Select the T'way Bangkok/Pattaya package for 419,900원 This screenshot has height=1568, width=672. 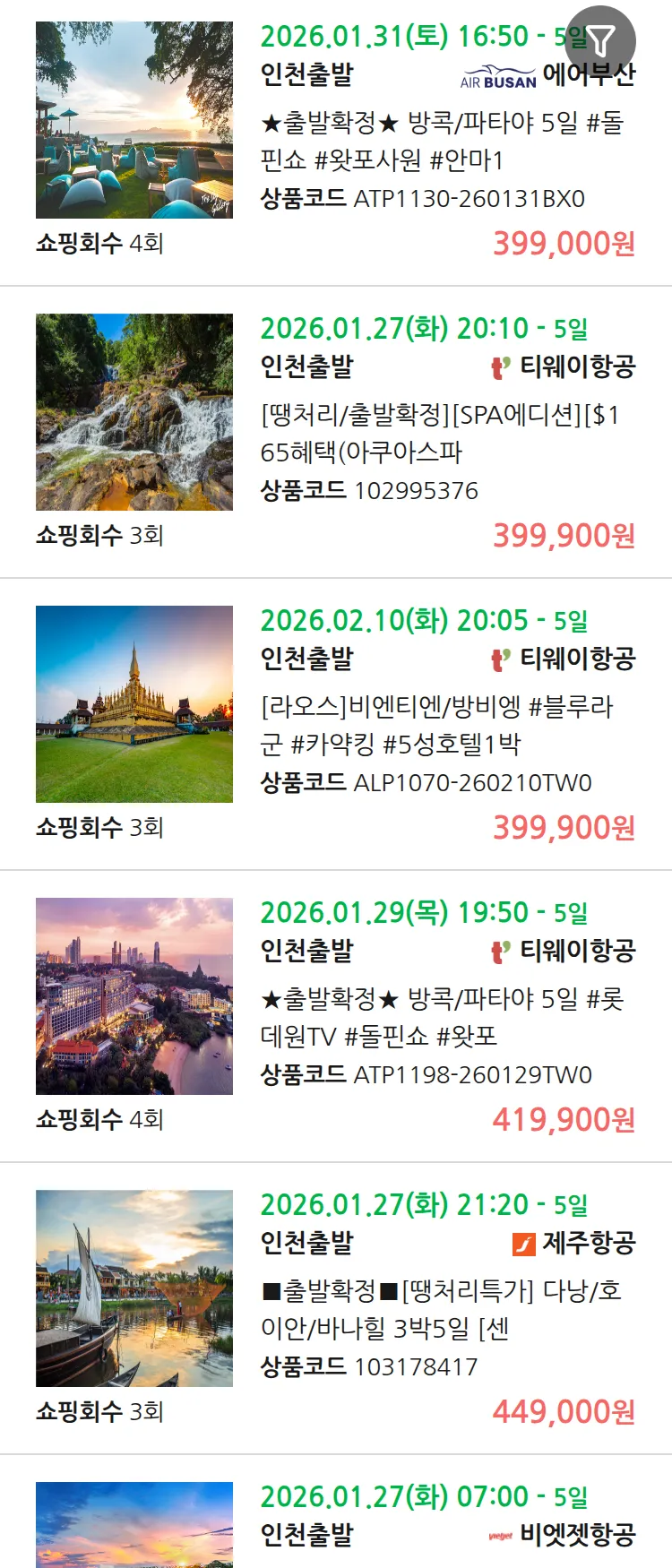point(441,1018)
